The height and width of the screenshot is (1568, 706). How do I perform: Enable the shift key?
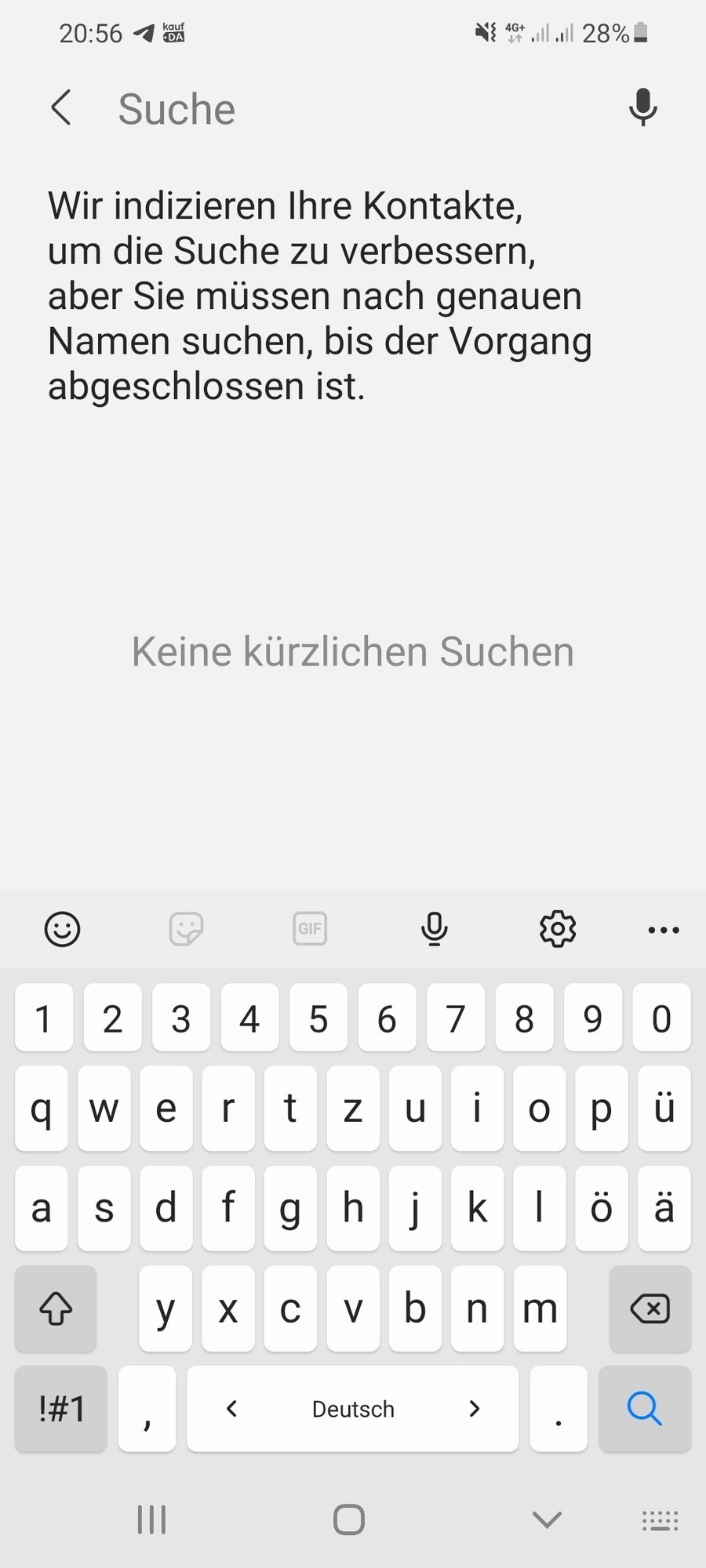56,1308
